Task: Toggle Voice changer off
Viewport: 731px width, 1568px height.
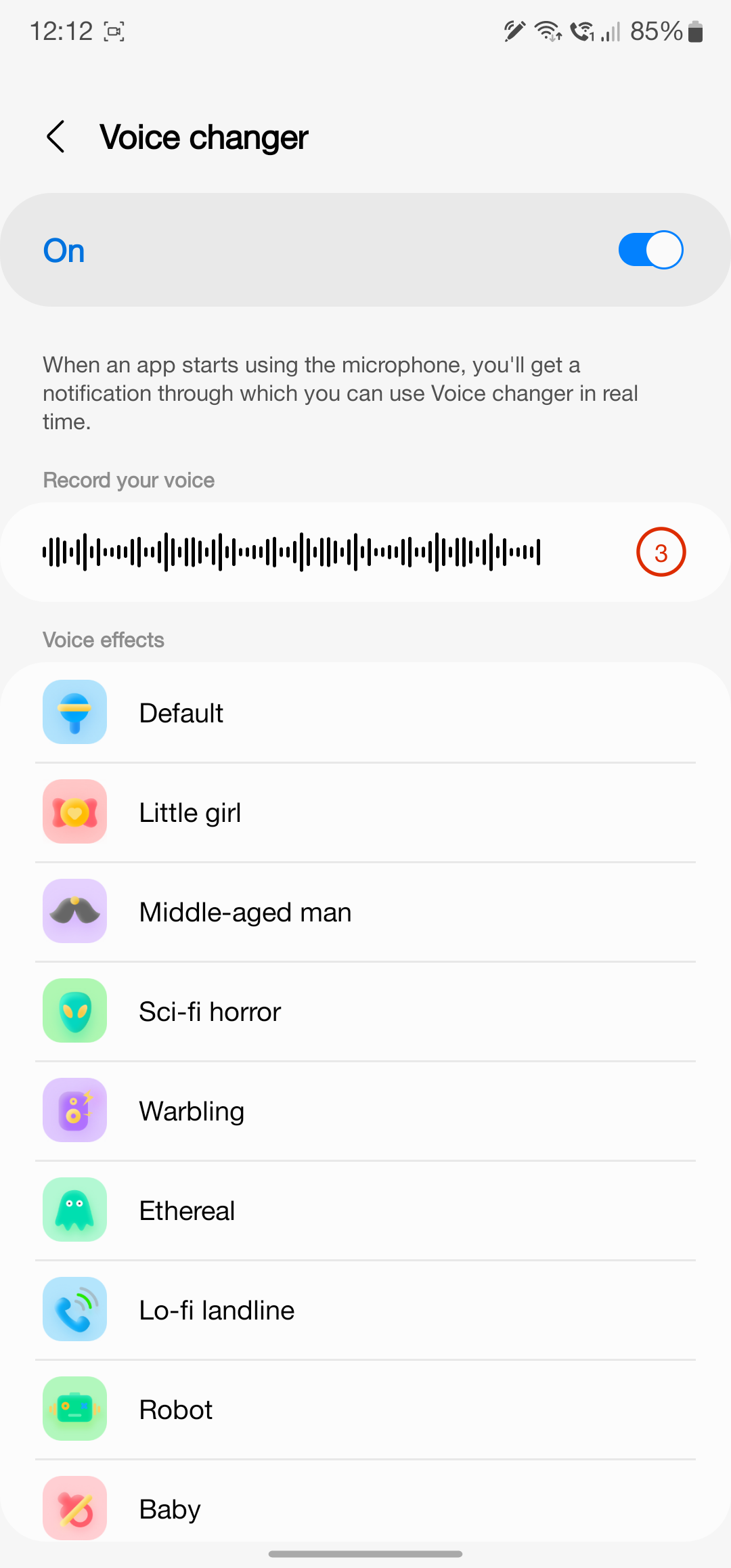Action: (650, 249)
